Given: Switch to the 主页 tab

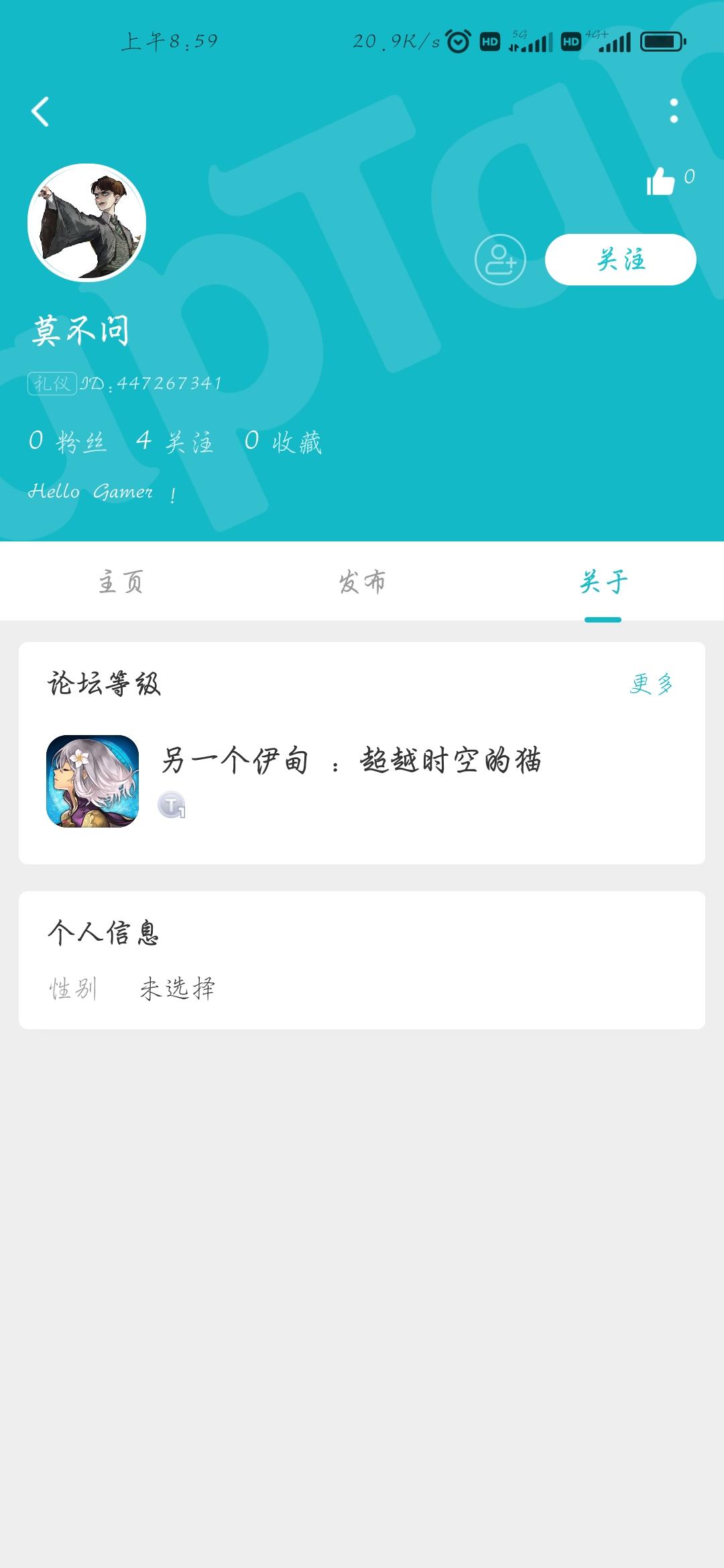Looking at the screenshot, I should [121, 582].
